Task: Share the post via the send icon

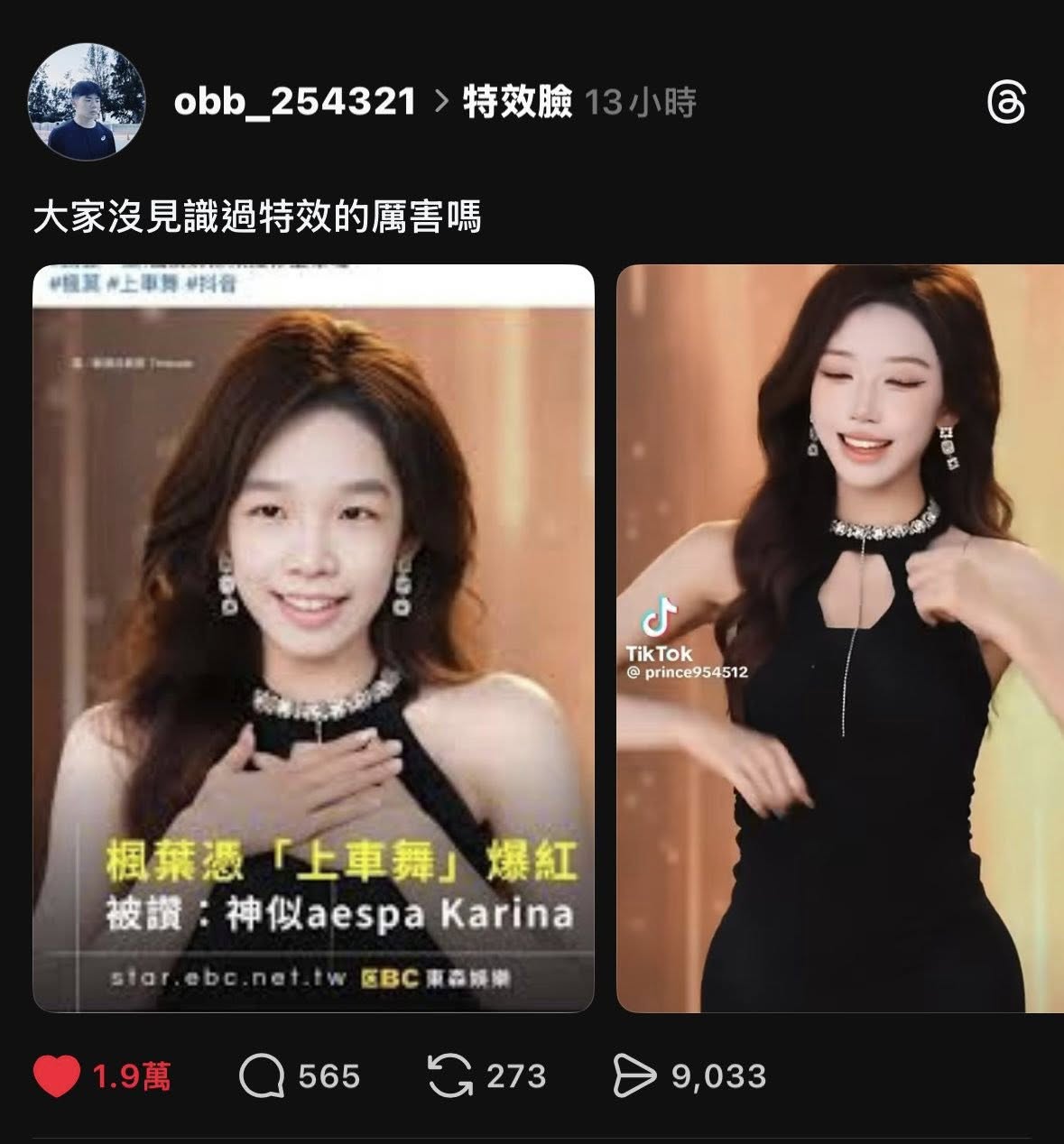Action: click(x=634, y=1076)
